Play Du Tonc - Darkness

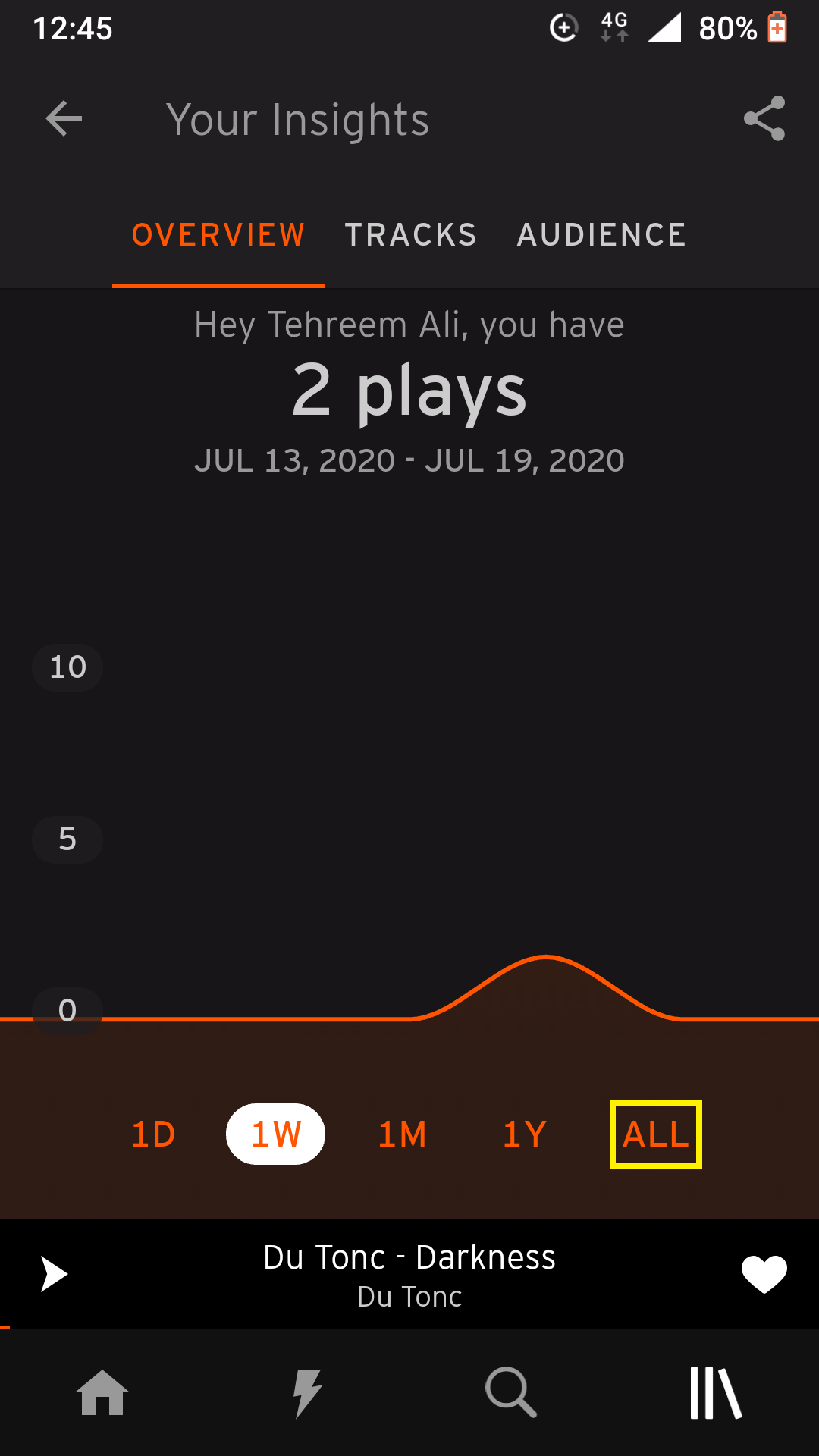coord(53,1274)
